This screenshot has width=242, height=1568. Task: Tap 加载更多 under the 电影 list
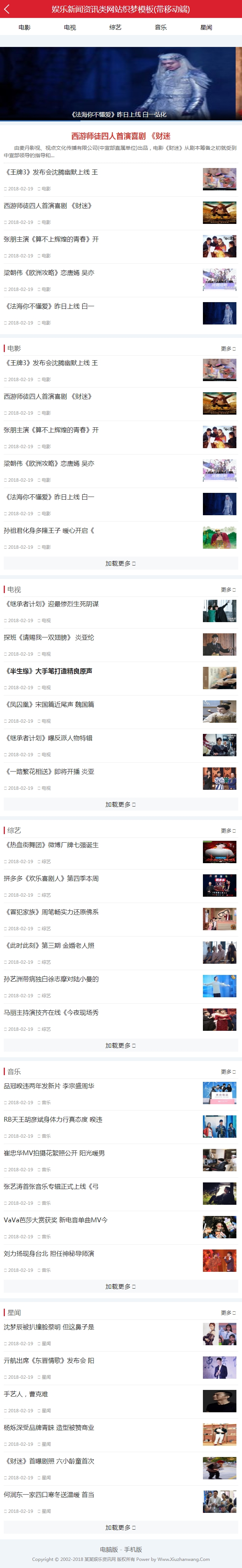(120, 564)
